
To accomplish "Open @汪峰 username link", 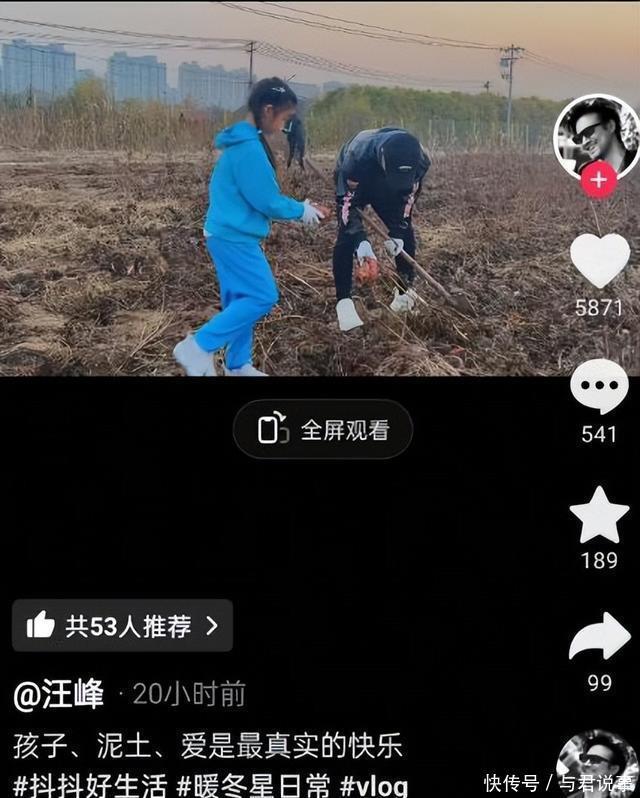I will (59, 694).
